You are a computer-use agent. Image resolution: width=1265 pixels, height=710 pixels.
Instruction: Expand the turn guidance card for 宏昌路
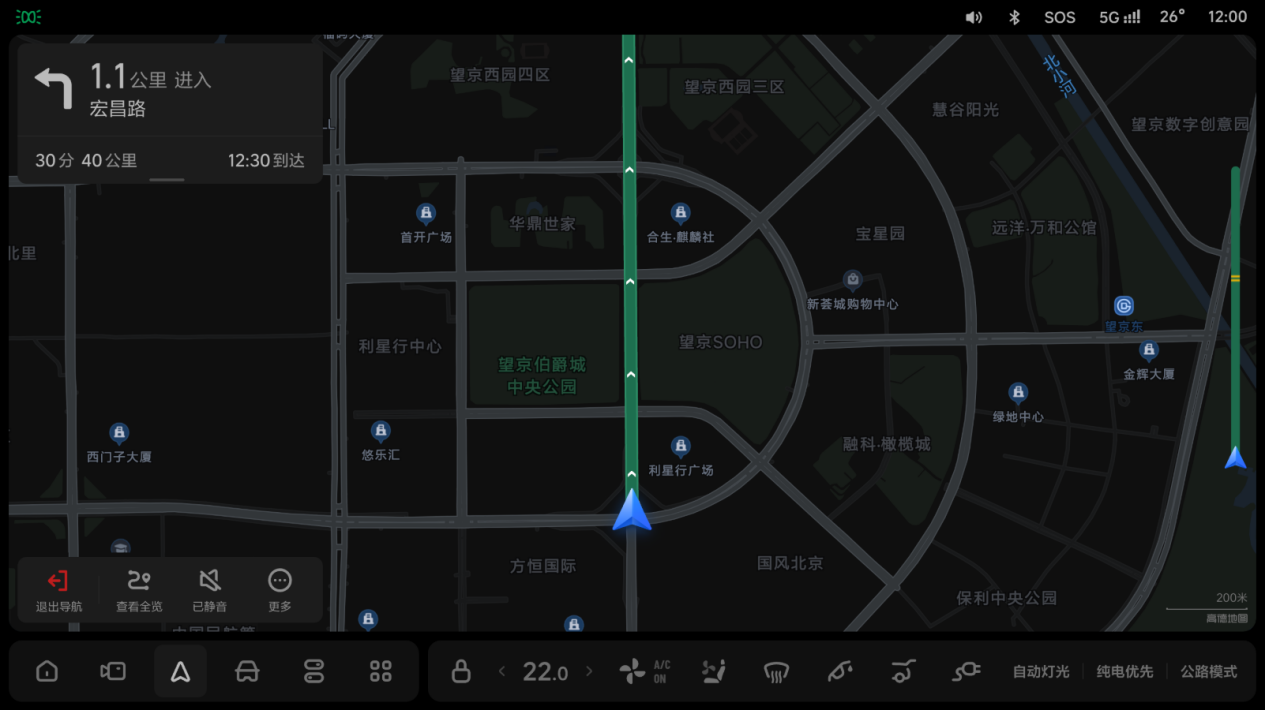(167, 180)
